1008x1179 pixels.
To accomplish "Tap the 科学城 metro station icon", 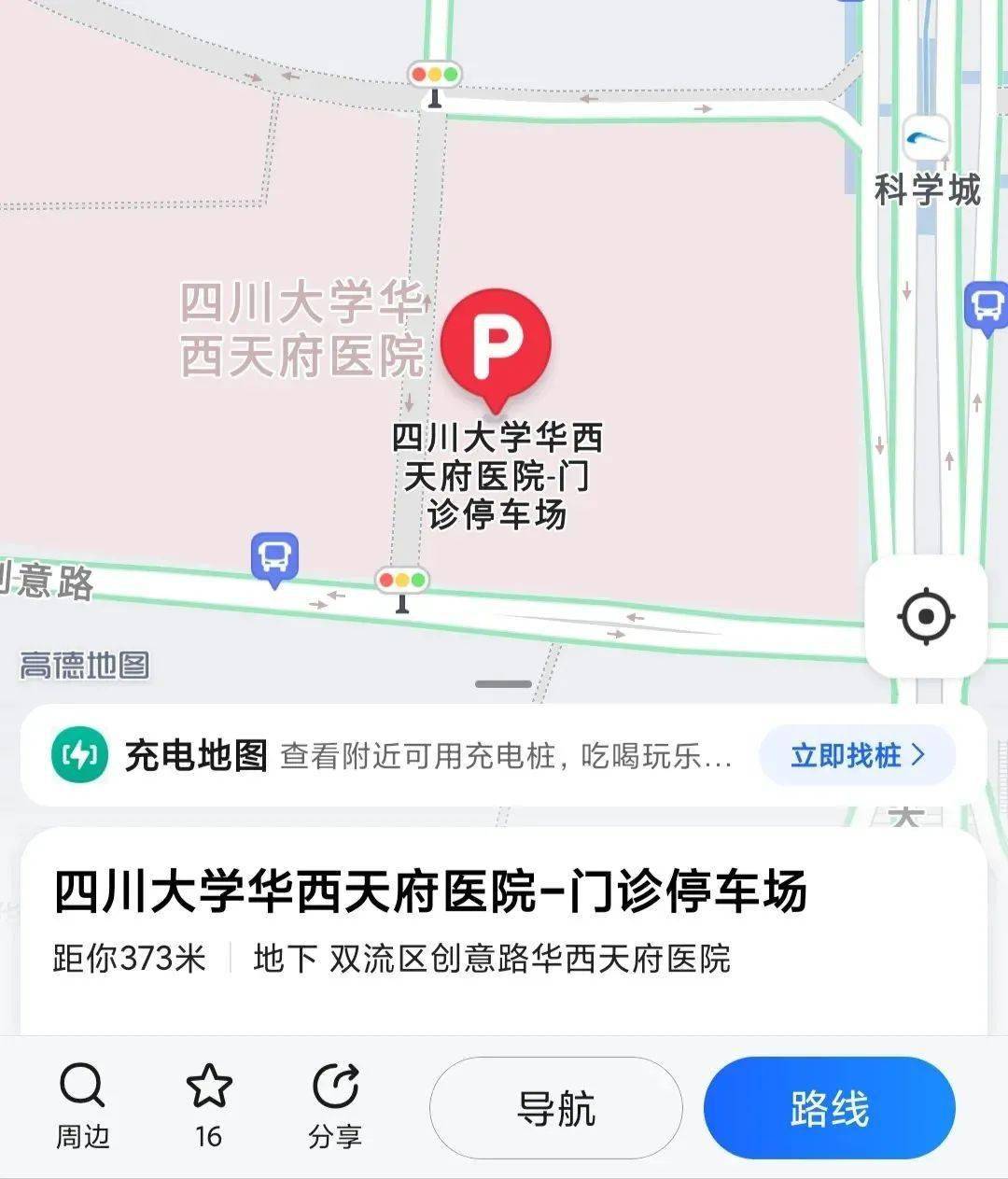I will click(926, 140).
